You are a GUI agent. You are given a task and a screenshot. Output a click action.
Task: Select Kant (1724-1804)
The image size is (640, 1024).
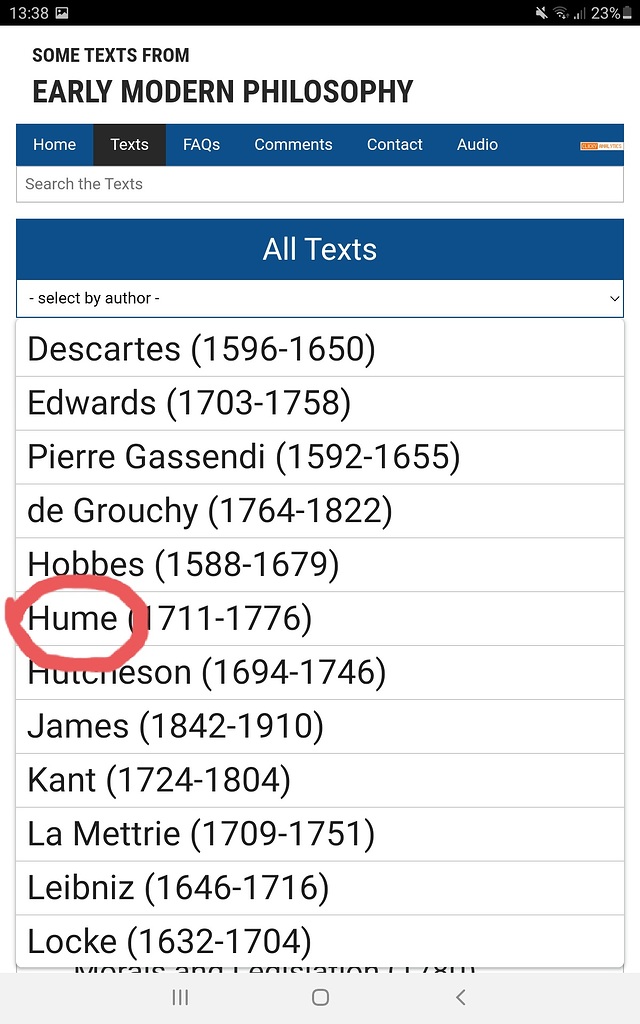[320, 780]
